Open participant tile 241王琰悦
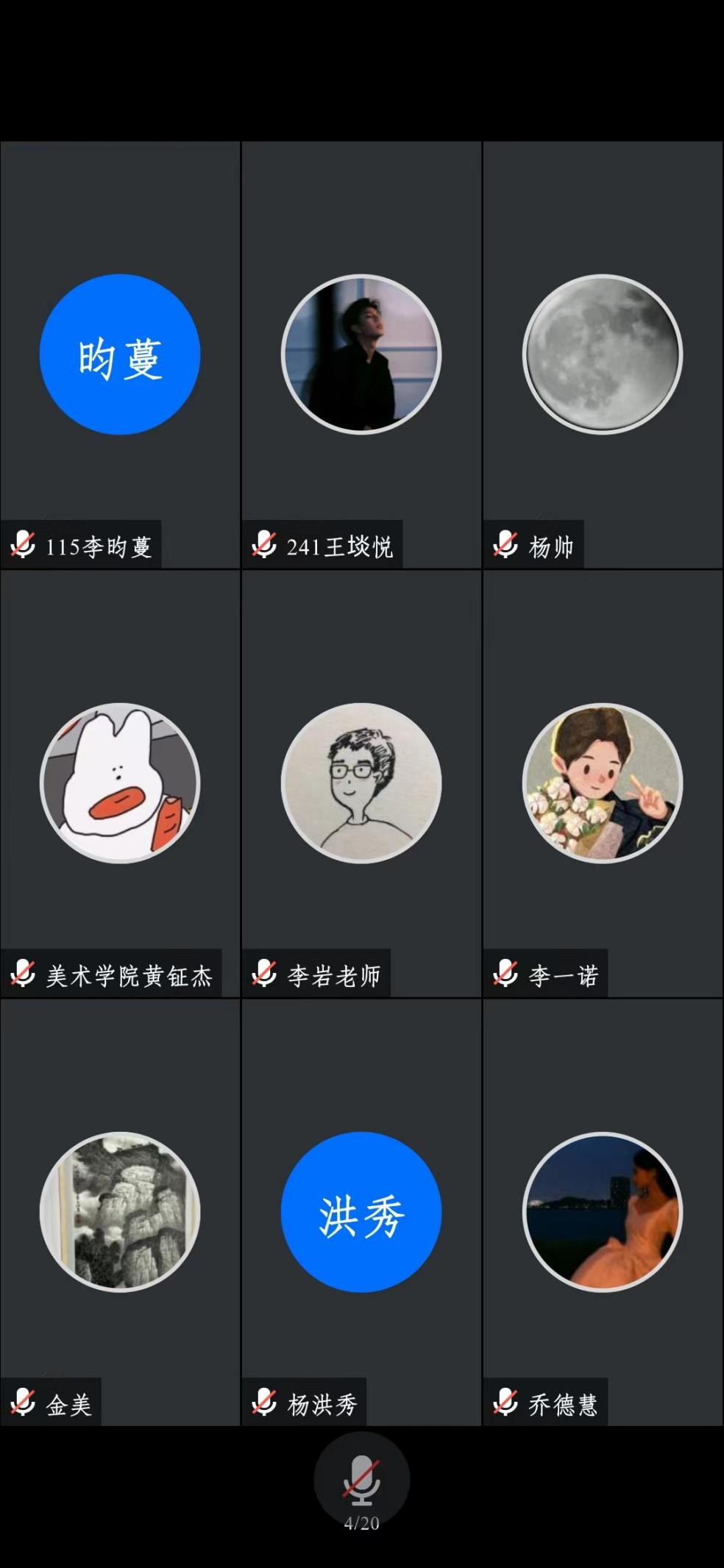The width and height of the screenshot is (724, 1568). pyautogui.click(x=361, y=354)
